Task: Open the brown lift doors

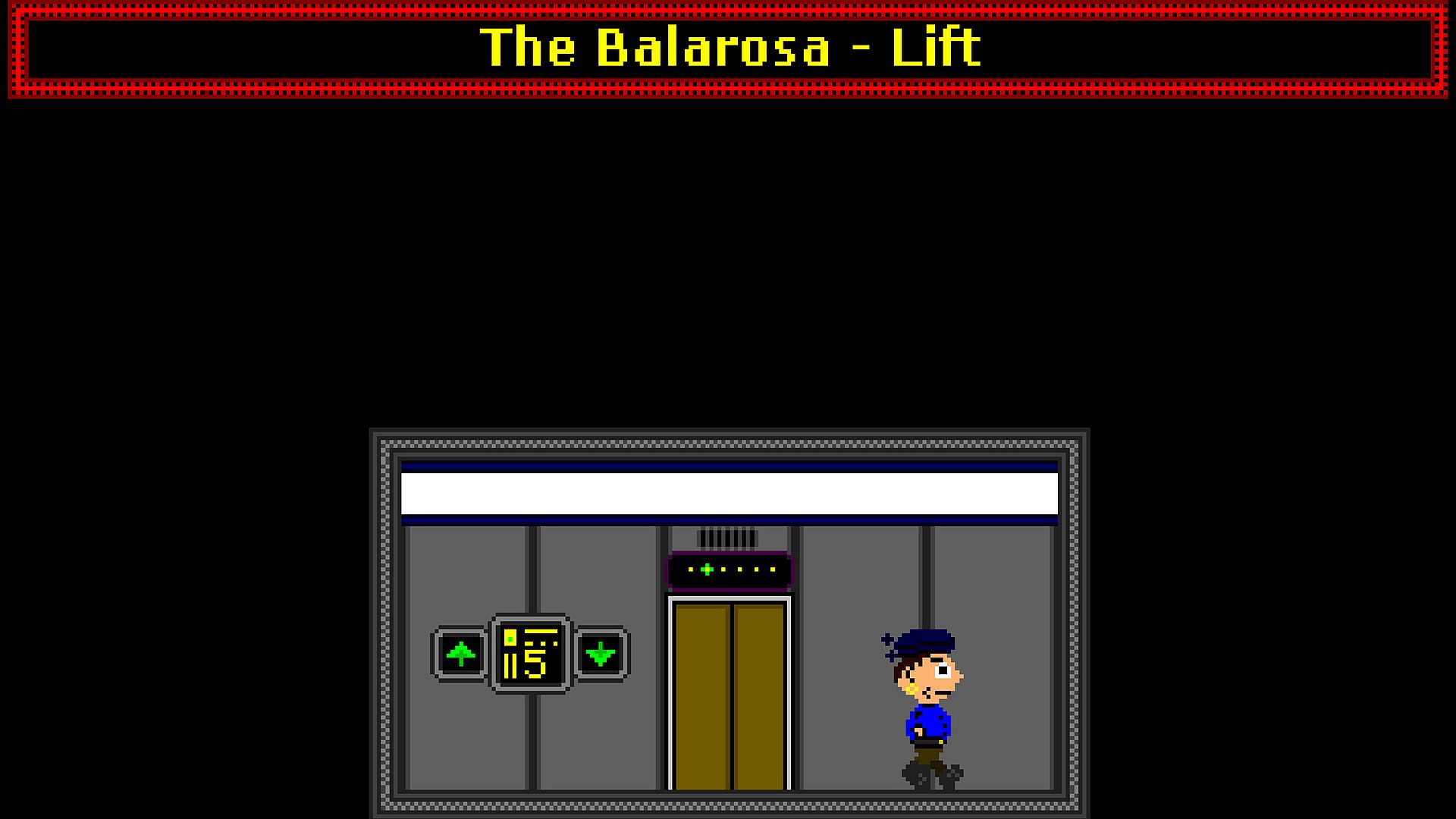Action: coord(730,695)
